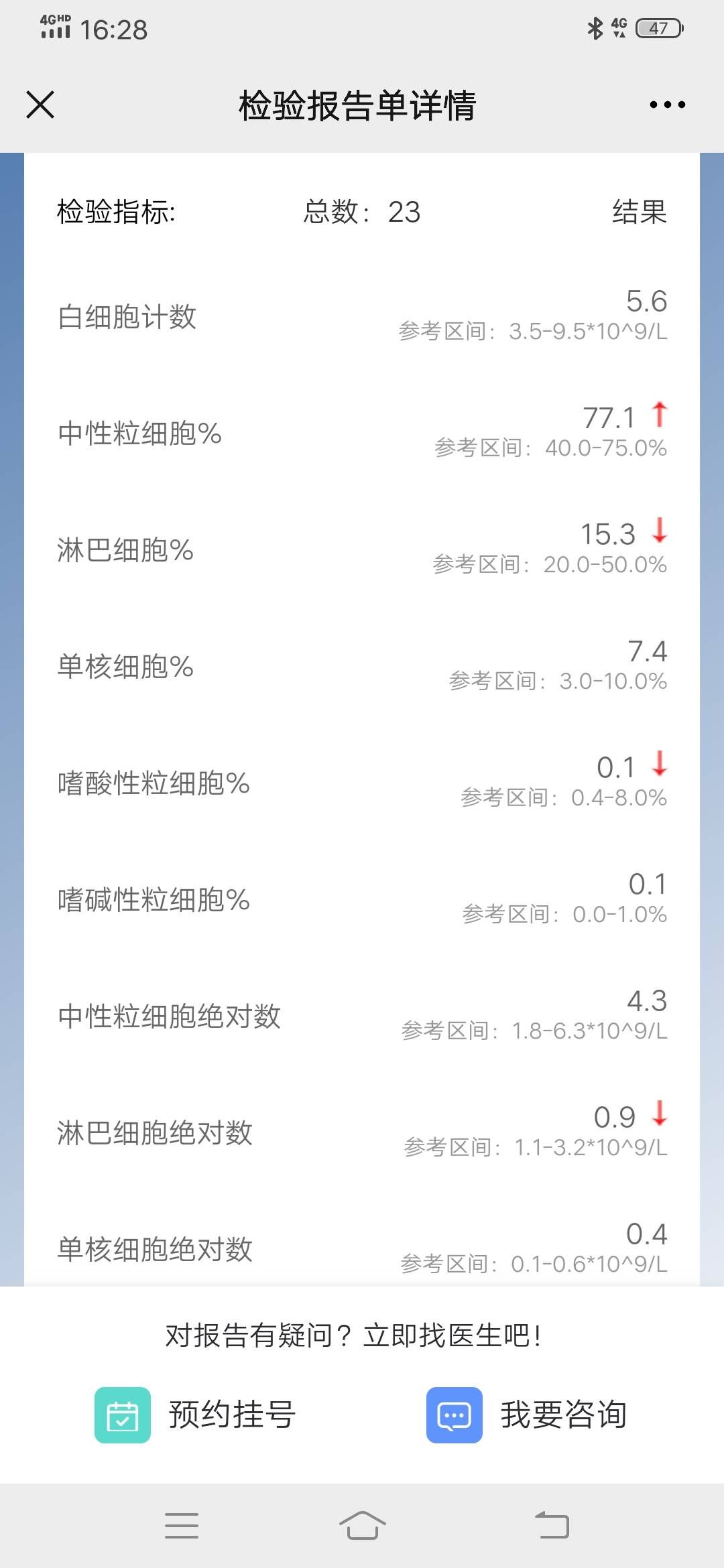
Task: Close the report detail page with the X
Action: [40, 104]
